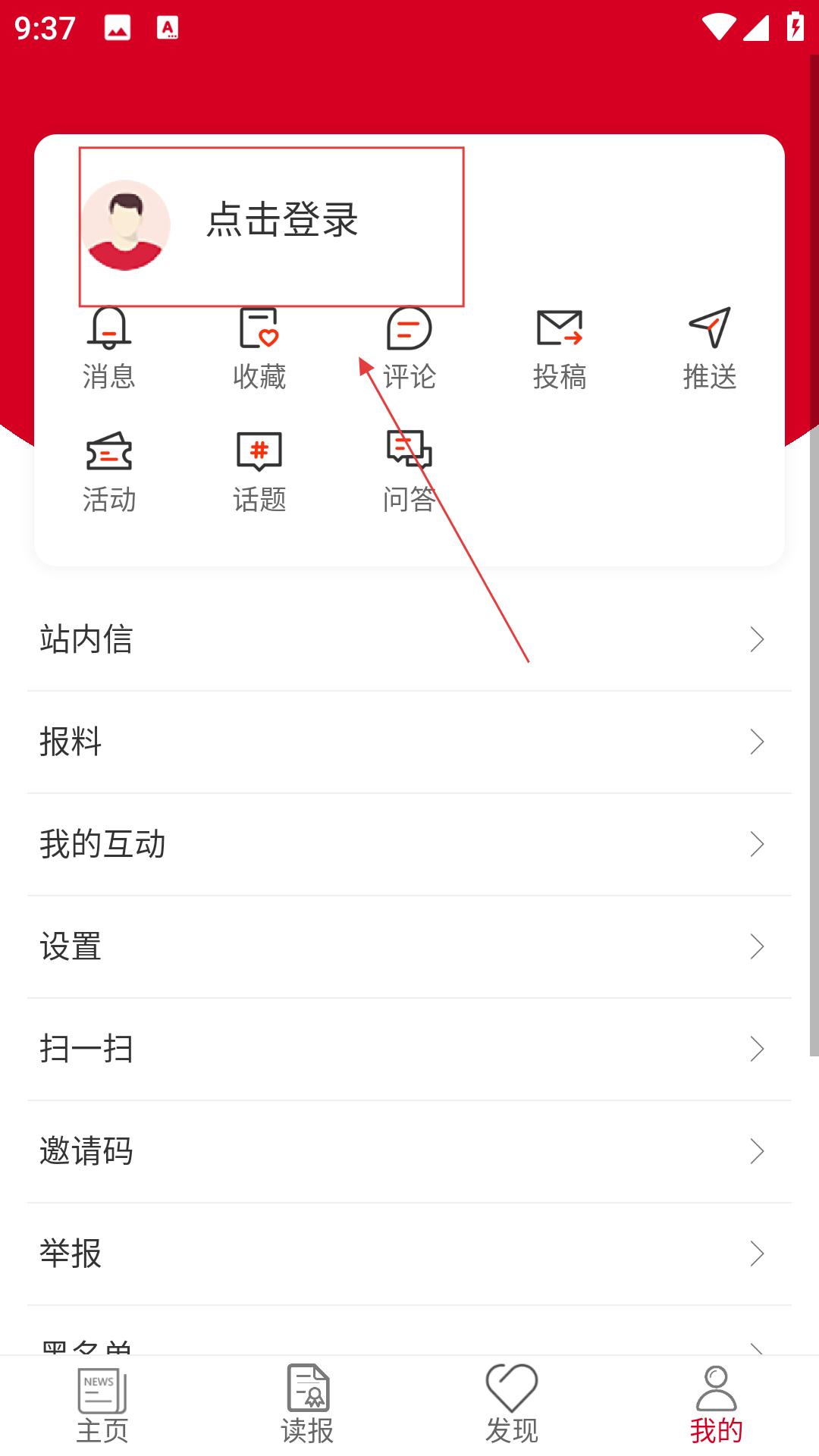Open the 站内信 row

(x=409, y=639)
